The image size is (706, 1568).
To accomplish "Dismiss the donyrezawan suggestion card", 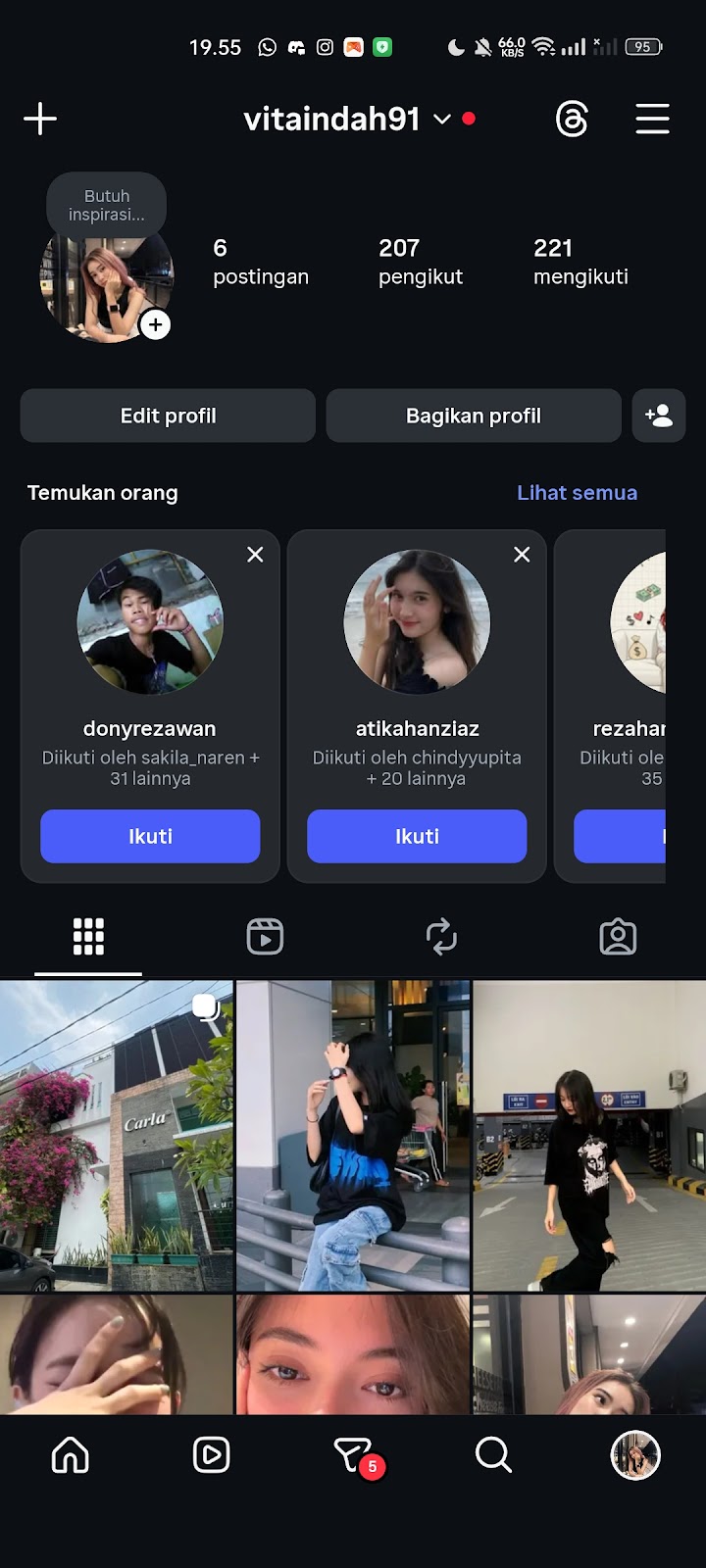I will pyautogui.click(x=255, y=555).
